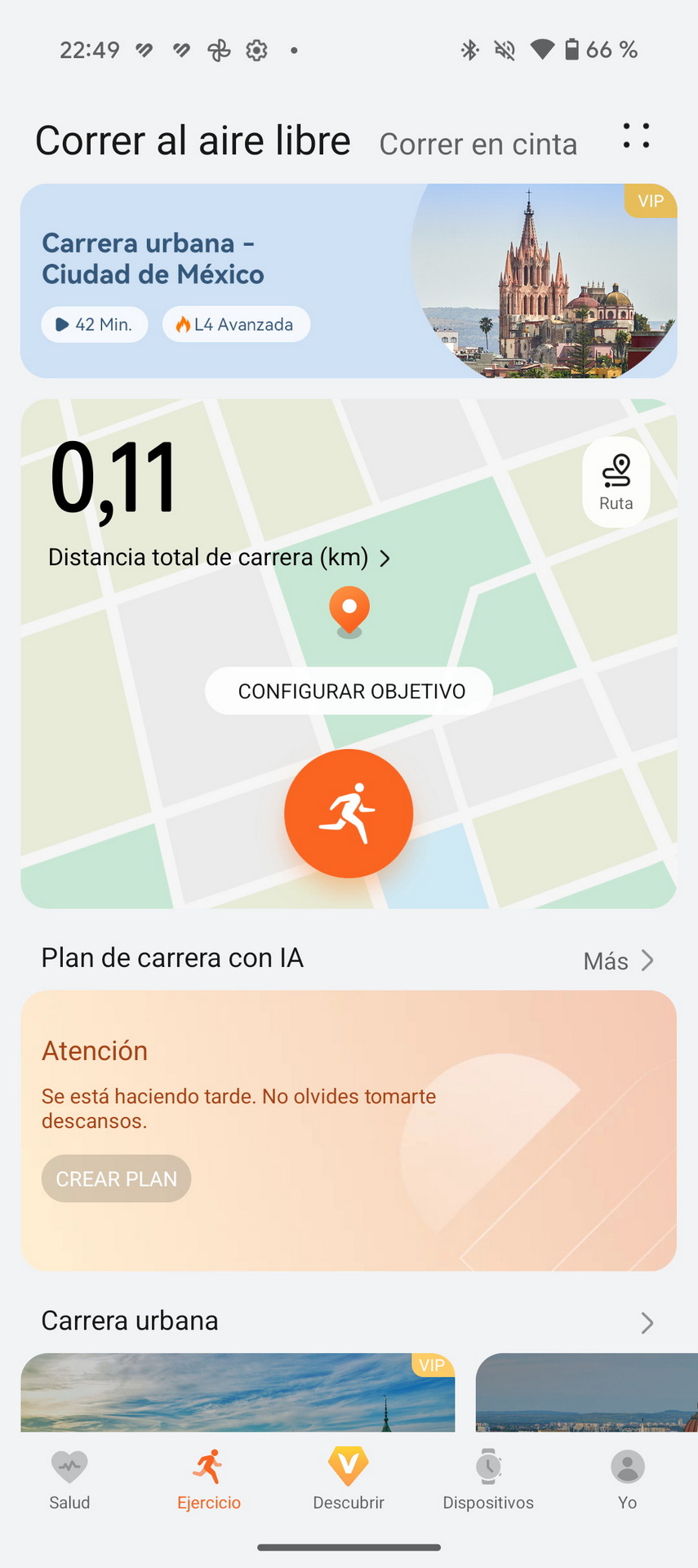Open the Carrera urbana Ciudad de México card

click(x=349, y=281)
